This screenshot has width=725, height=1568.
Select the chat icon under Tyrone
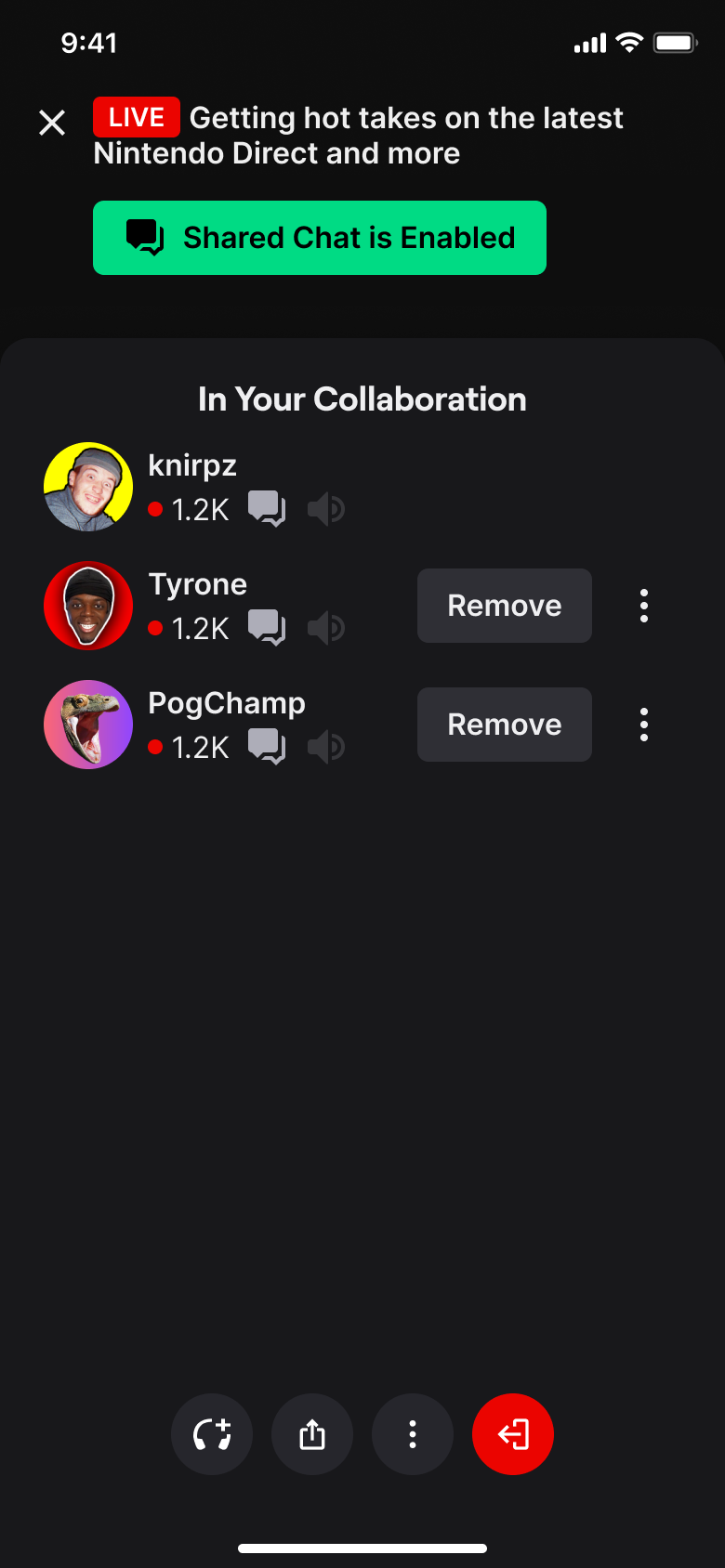pos(267,627)
